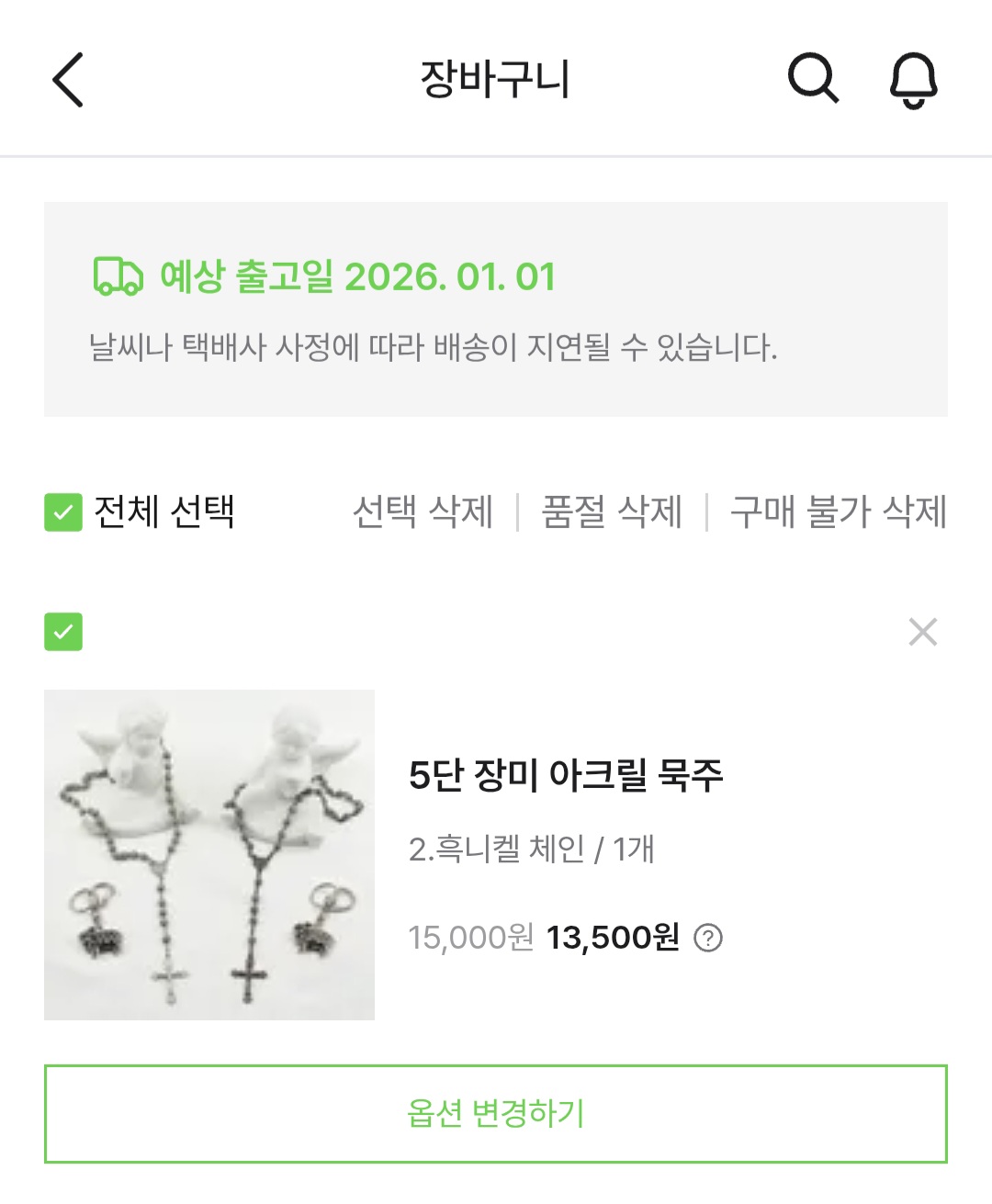Tap 구매 불가 삭제
This screenshot has width=992, height=1204.
pos(838,512)
